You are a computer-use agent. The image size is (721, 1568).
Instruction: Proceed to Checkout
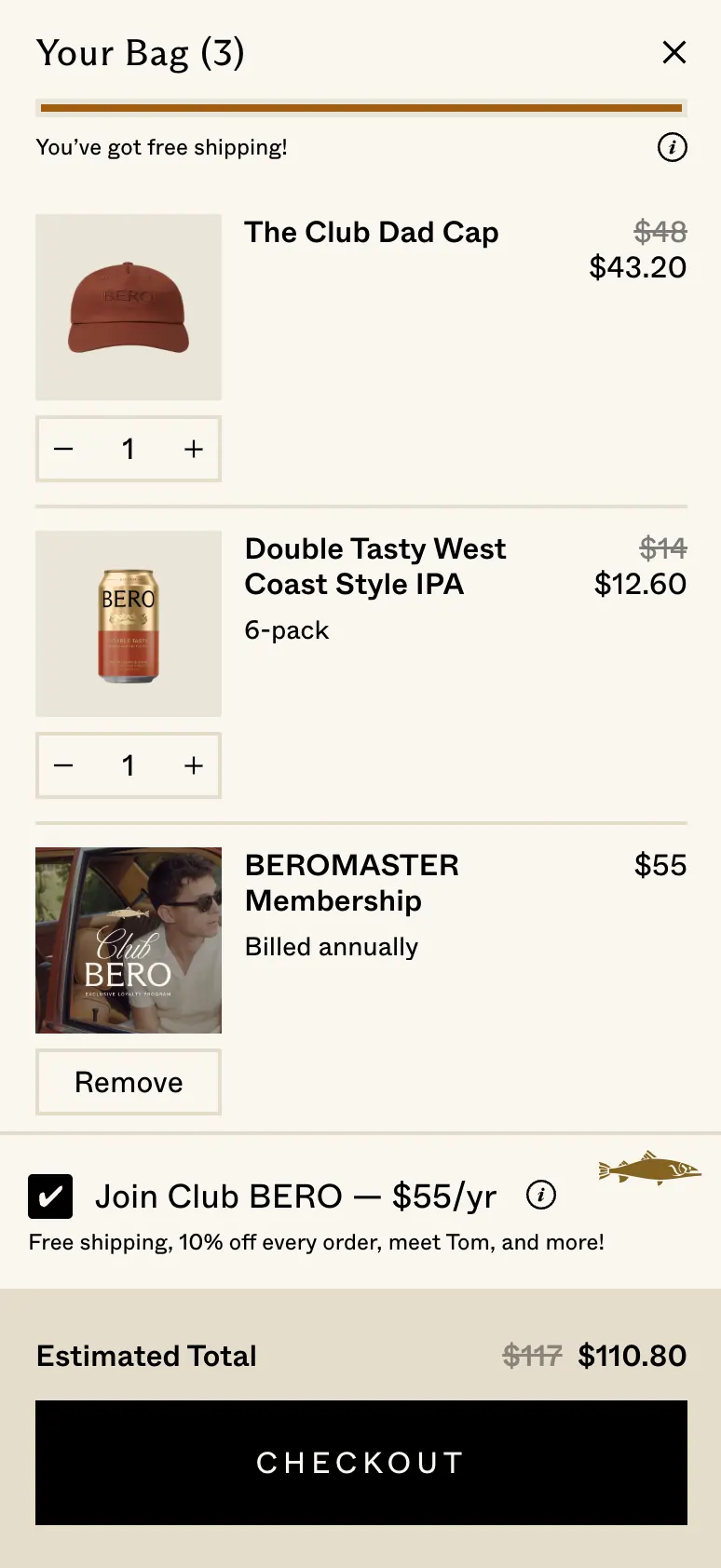coord(360,1462)
